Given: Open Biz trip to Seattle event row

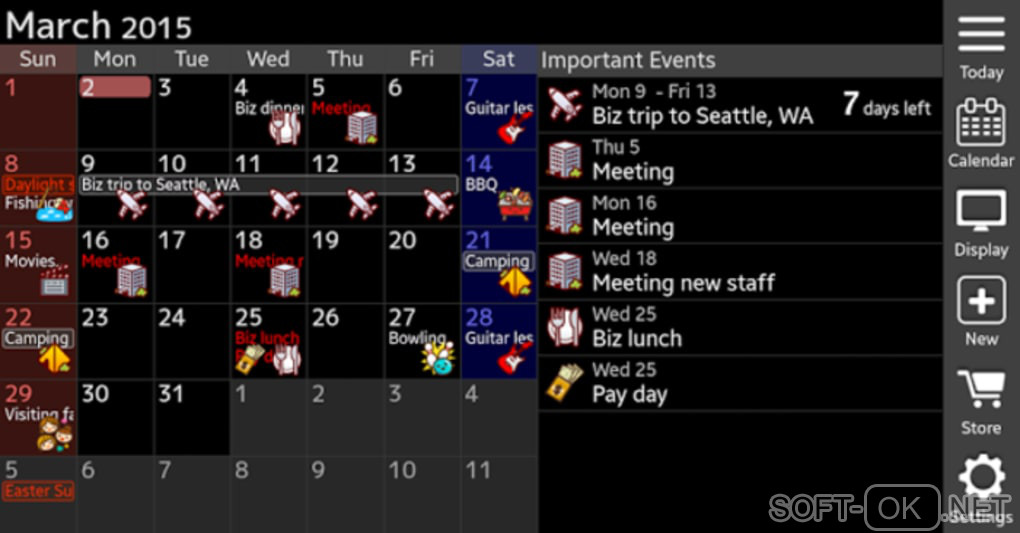Looking at the screenshot, I should point(740,104).
